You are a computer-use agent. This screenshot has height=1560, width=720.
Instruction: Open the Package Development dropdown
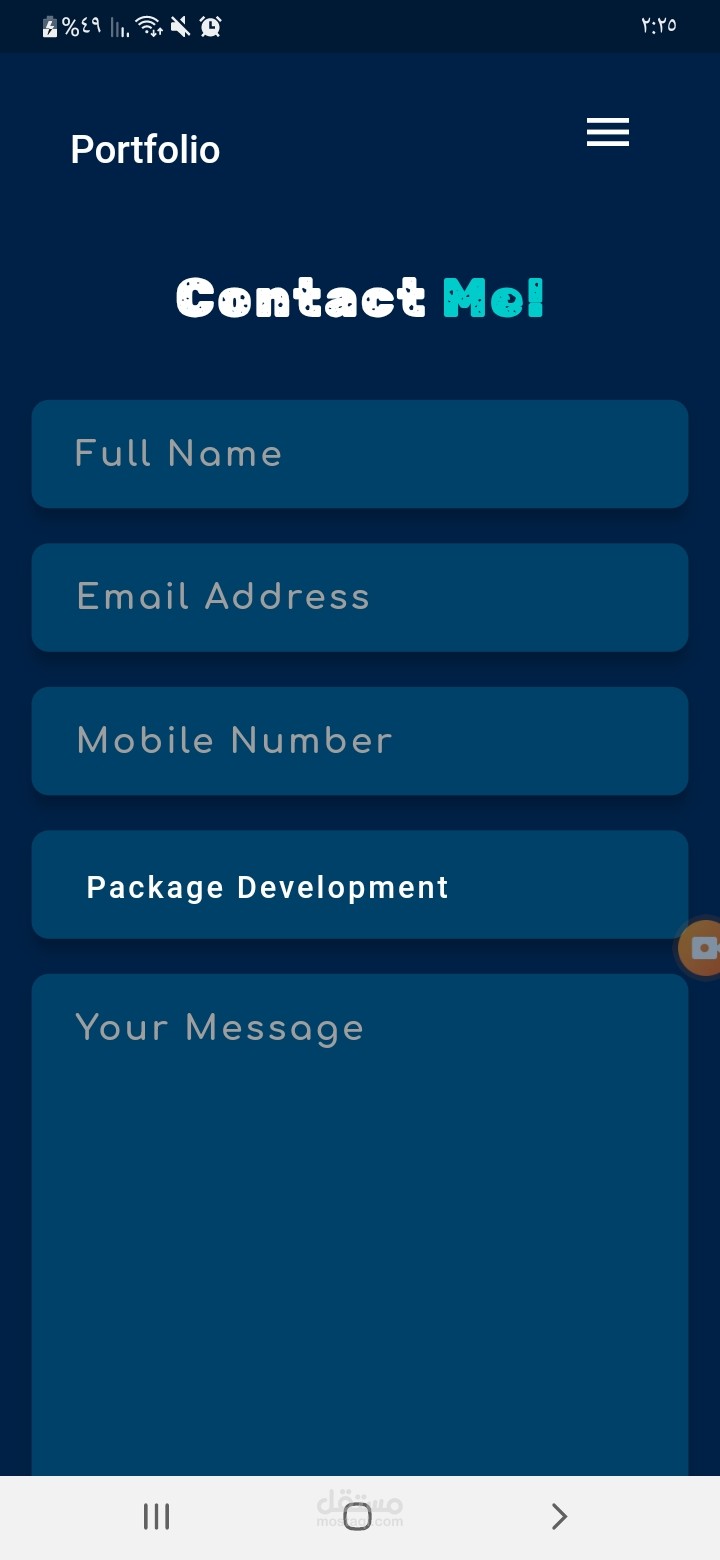click(360, 885)
